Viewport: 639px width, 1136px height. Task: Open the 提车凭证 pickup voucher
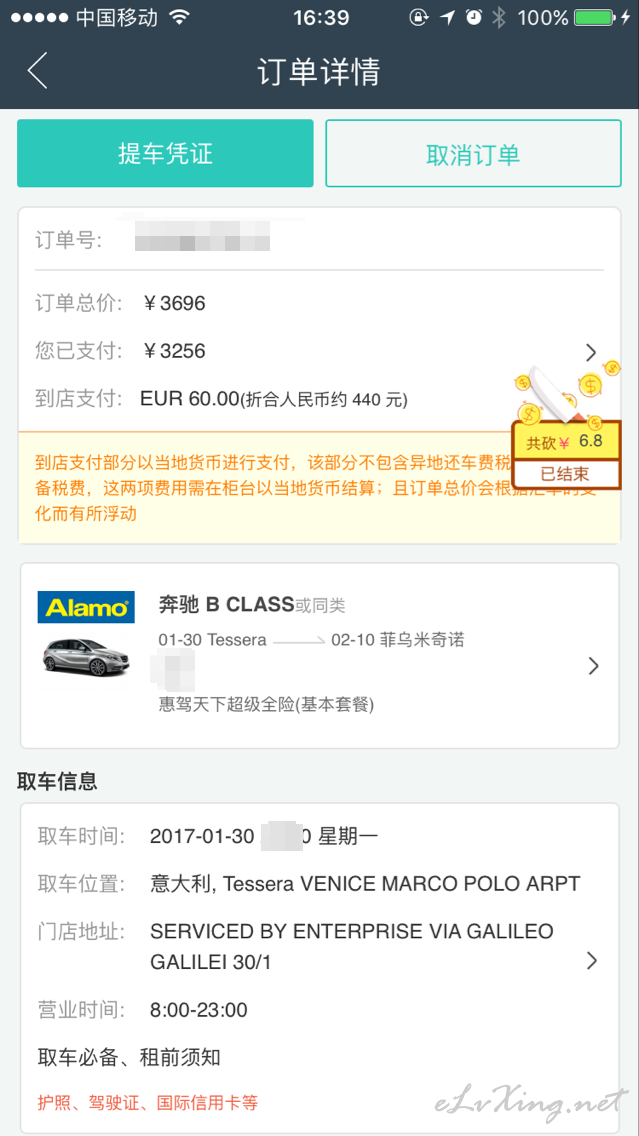coord(165,154)
